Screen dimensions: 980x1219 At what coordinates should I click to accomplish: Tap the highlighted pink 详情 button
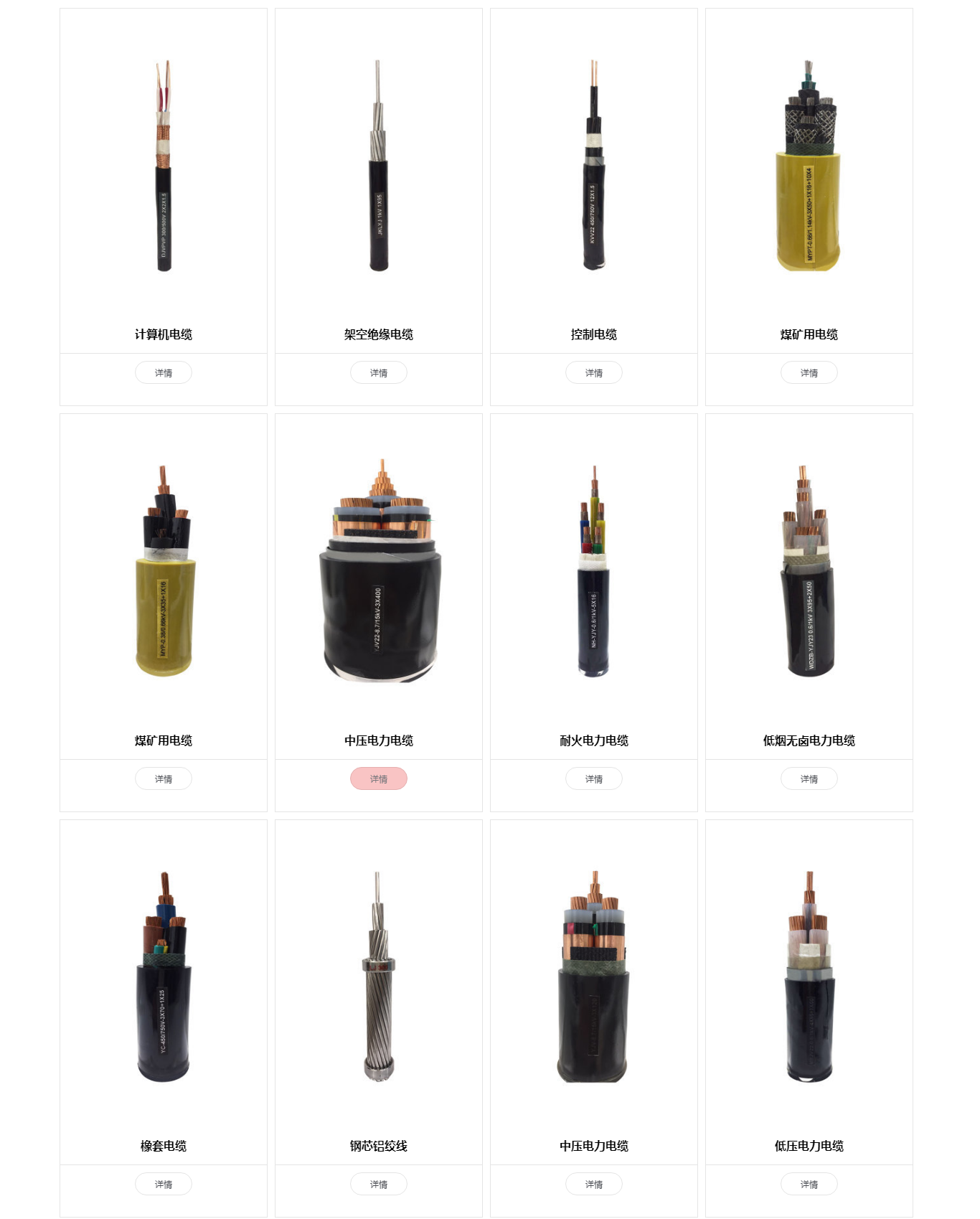(378, 778)
